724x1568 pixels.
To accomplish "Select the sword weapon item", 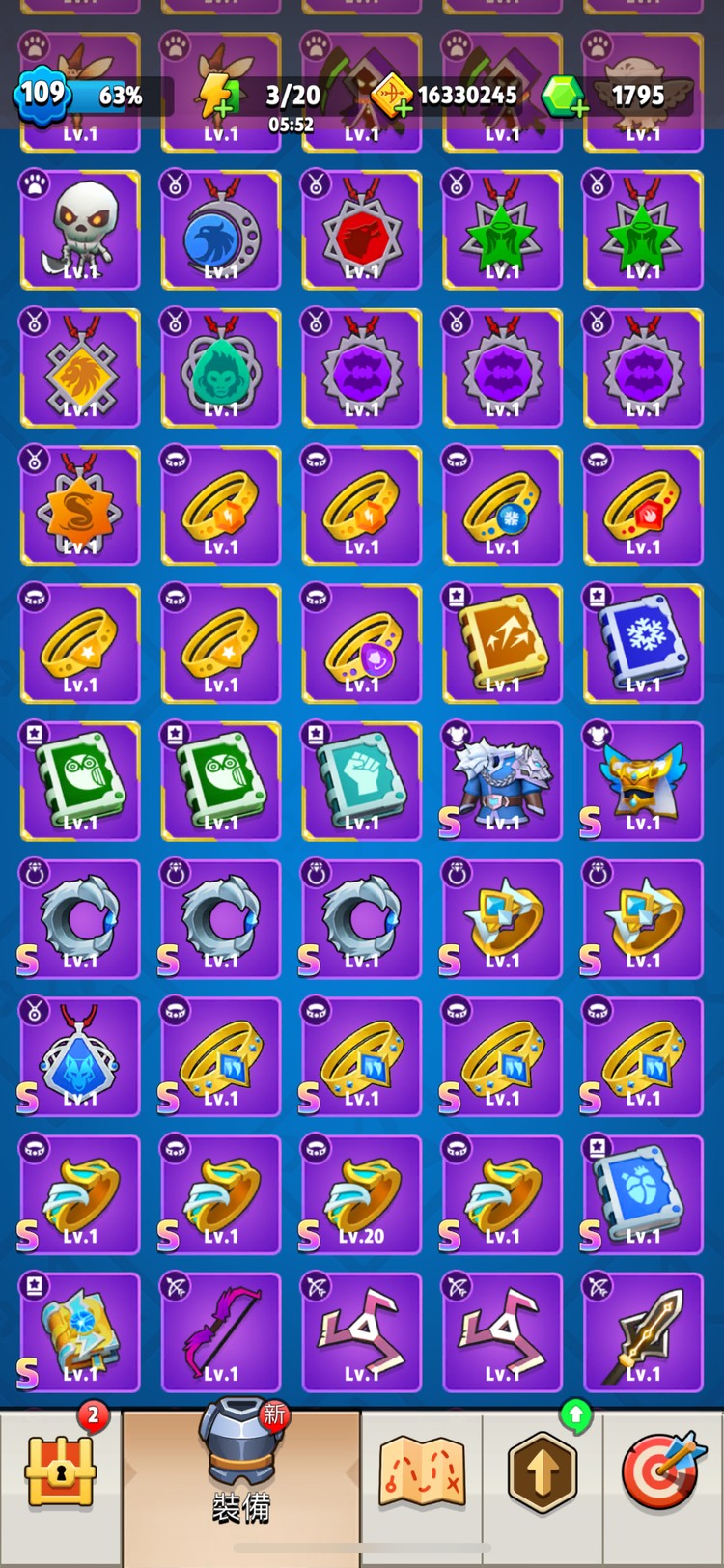I will [643, 1332].
